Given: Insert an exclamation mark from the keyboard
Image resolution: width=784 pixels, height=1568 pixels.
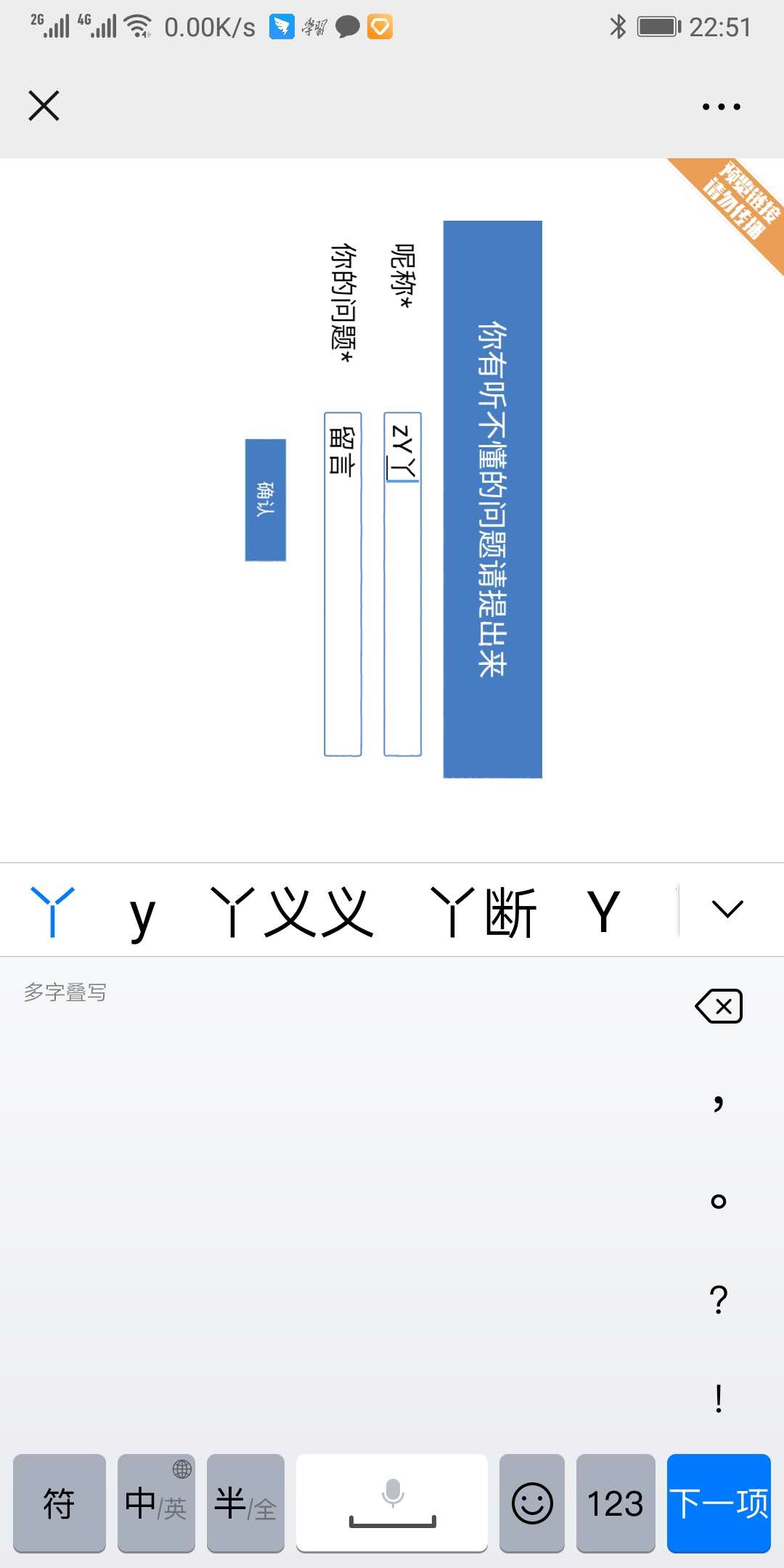Looking at the screenshot, I should (719, 1397).
